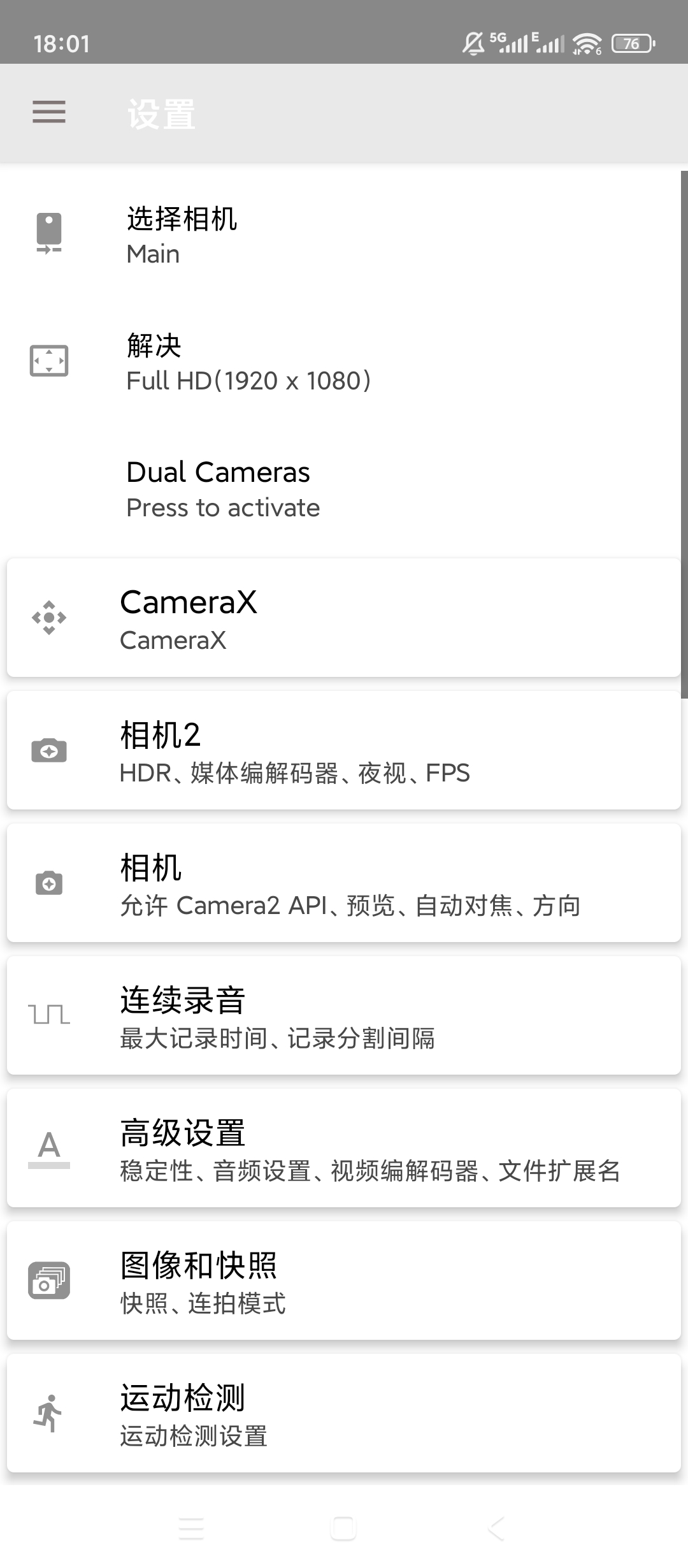Click the resolution icon next to 解决
688x1568 pixels.
(x=48, y=361)
